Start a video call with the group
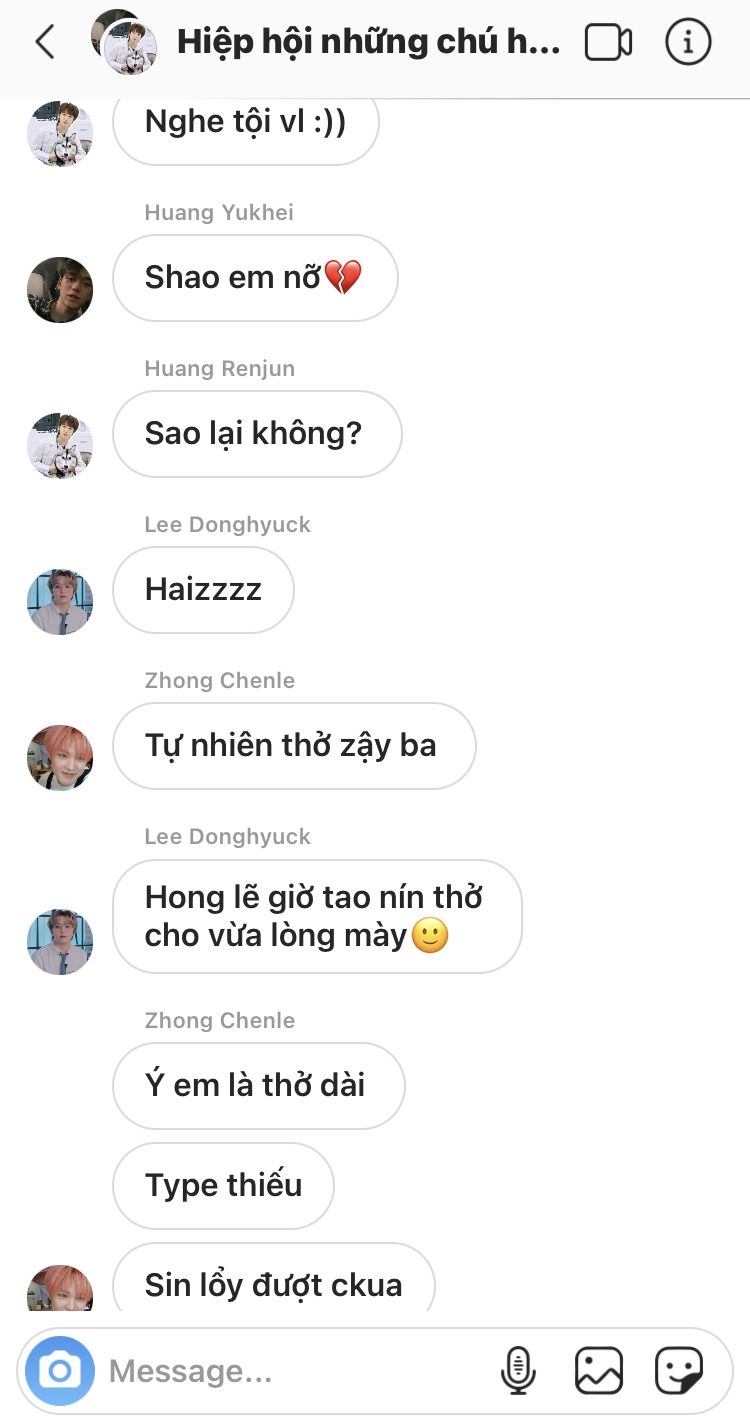The width and height of the screenshot is (750, 1428). click(608, 43)
